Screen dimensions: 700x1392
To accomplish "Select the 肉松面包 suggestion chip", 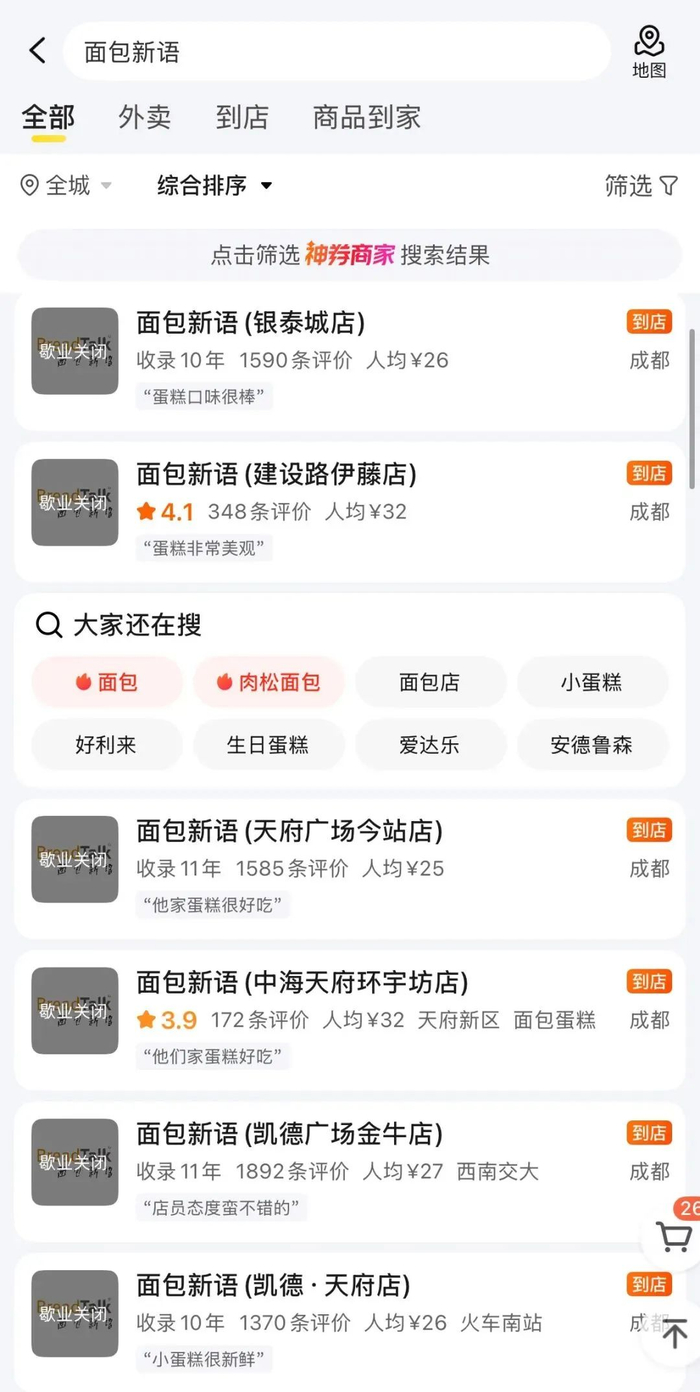I will point(269,682).
